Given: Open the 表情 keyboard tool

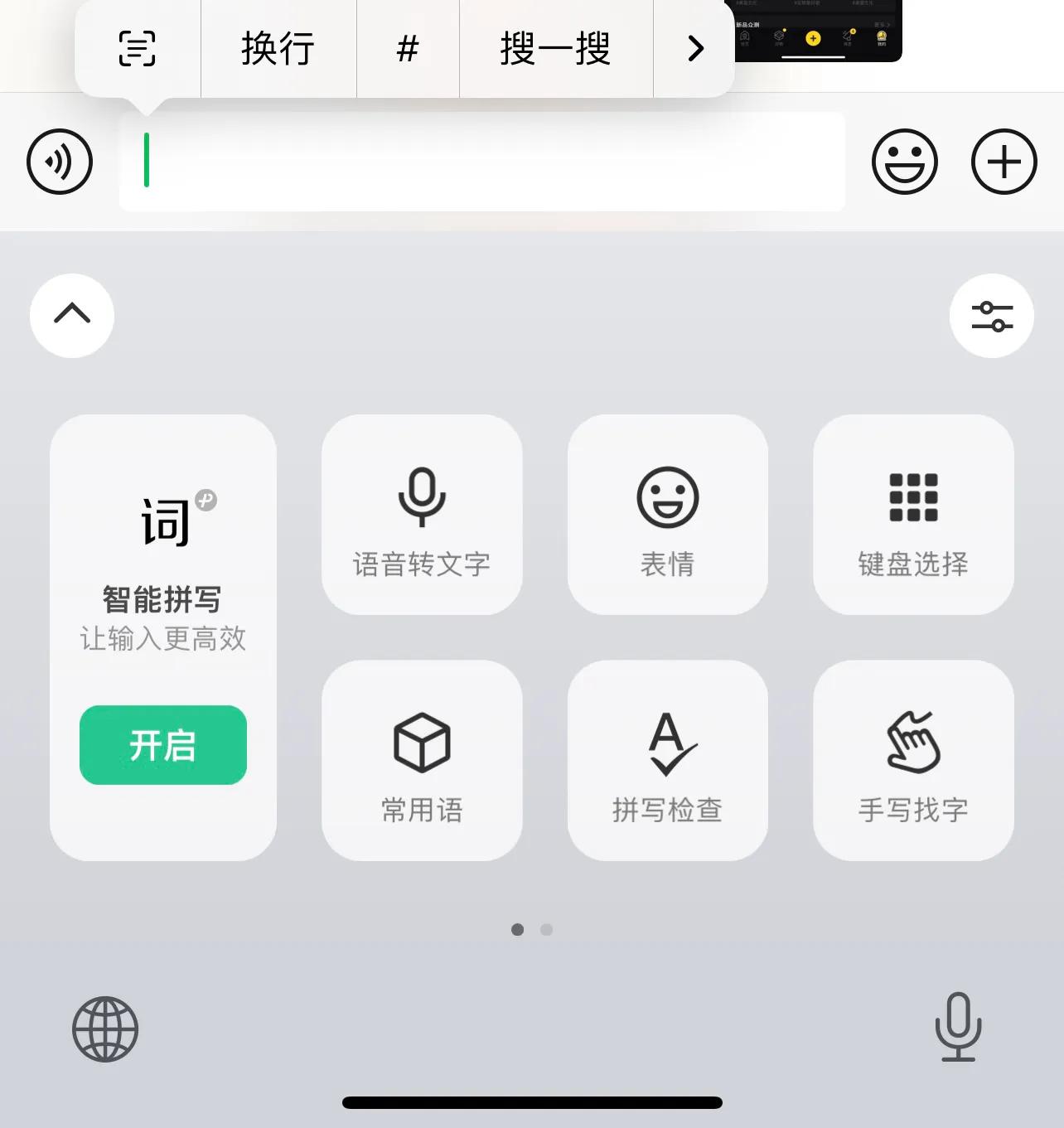Looking at the screenshot, I should point(668,515).
